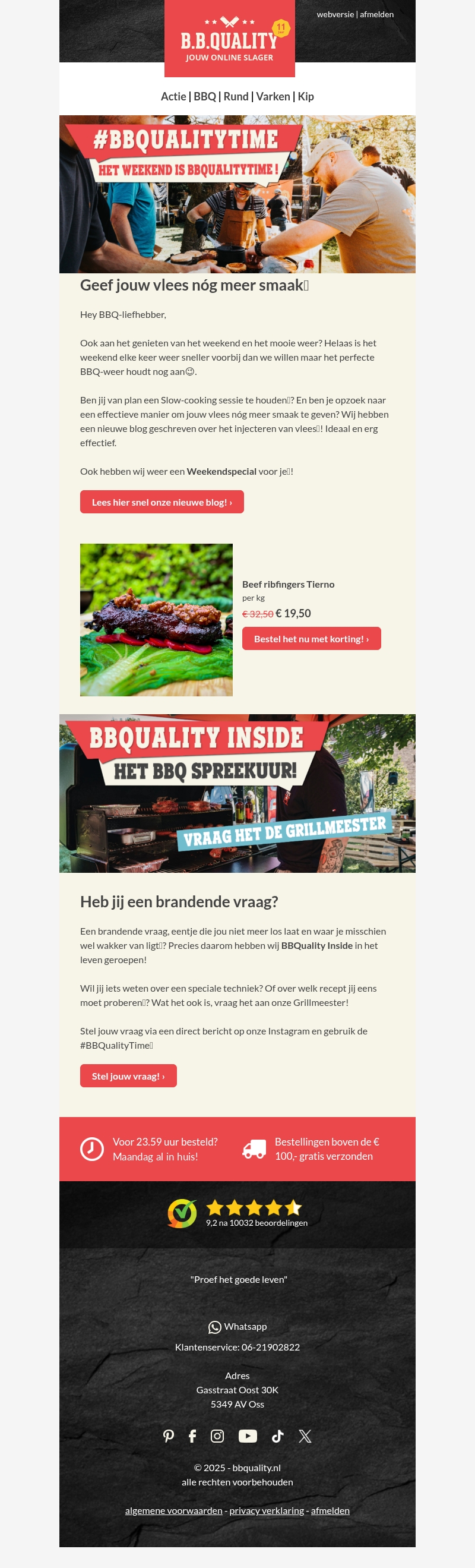Open the YouTube channel icon
475x1568 pixels.
tap(248, 1436)
